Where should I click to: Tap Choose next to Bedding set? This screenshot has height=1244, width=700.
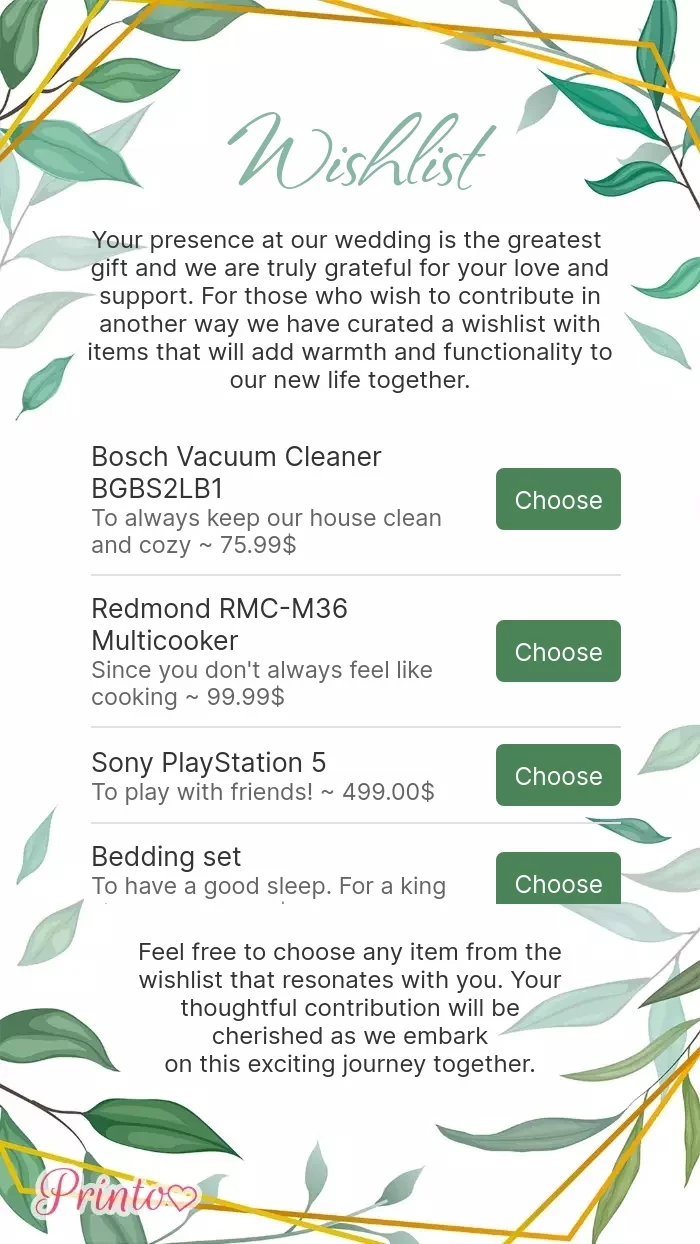click(x=558, y=880)
